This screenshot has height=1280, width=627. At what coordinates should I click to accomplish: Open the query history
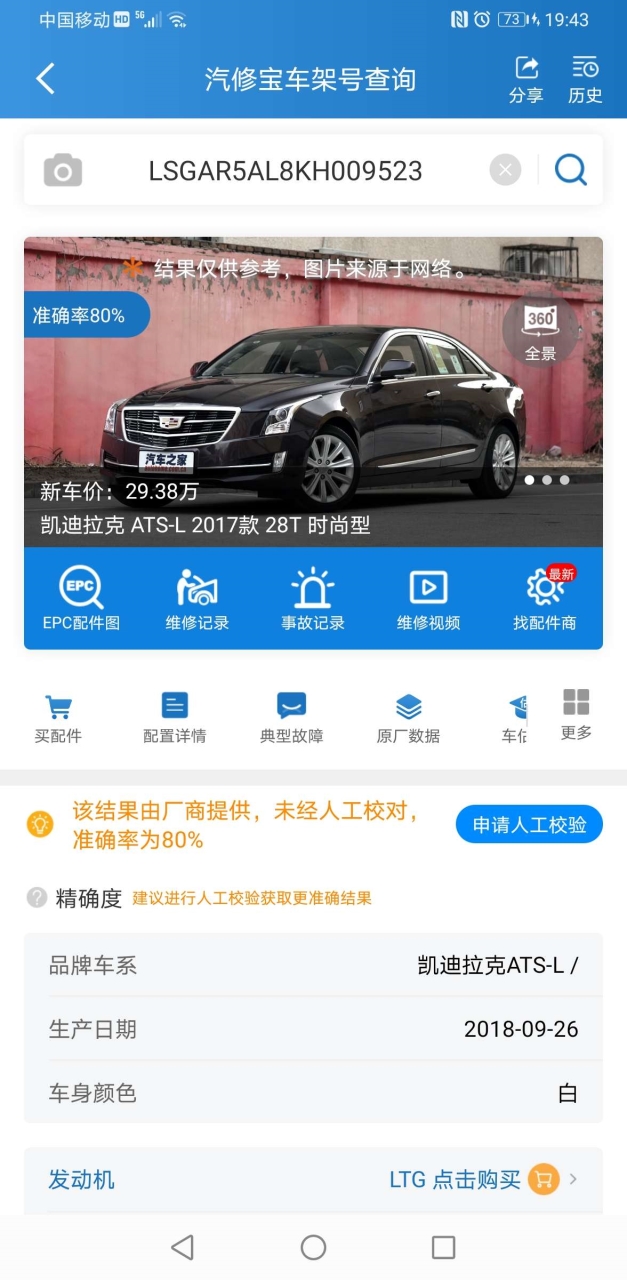[x=585, y=80]
